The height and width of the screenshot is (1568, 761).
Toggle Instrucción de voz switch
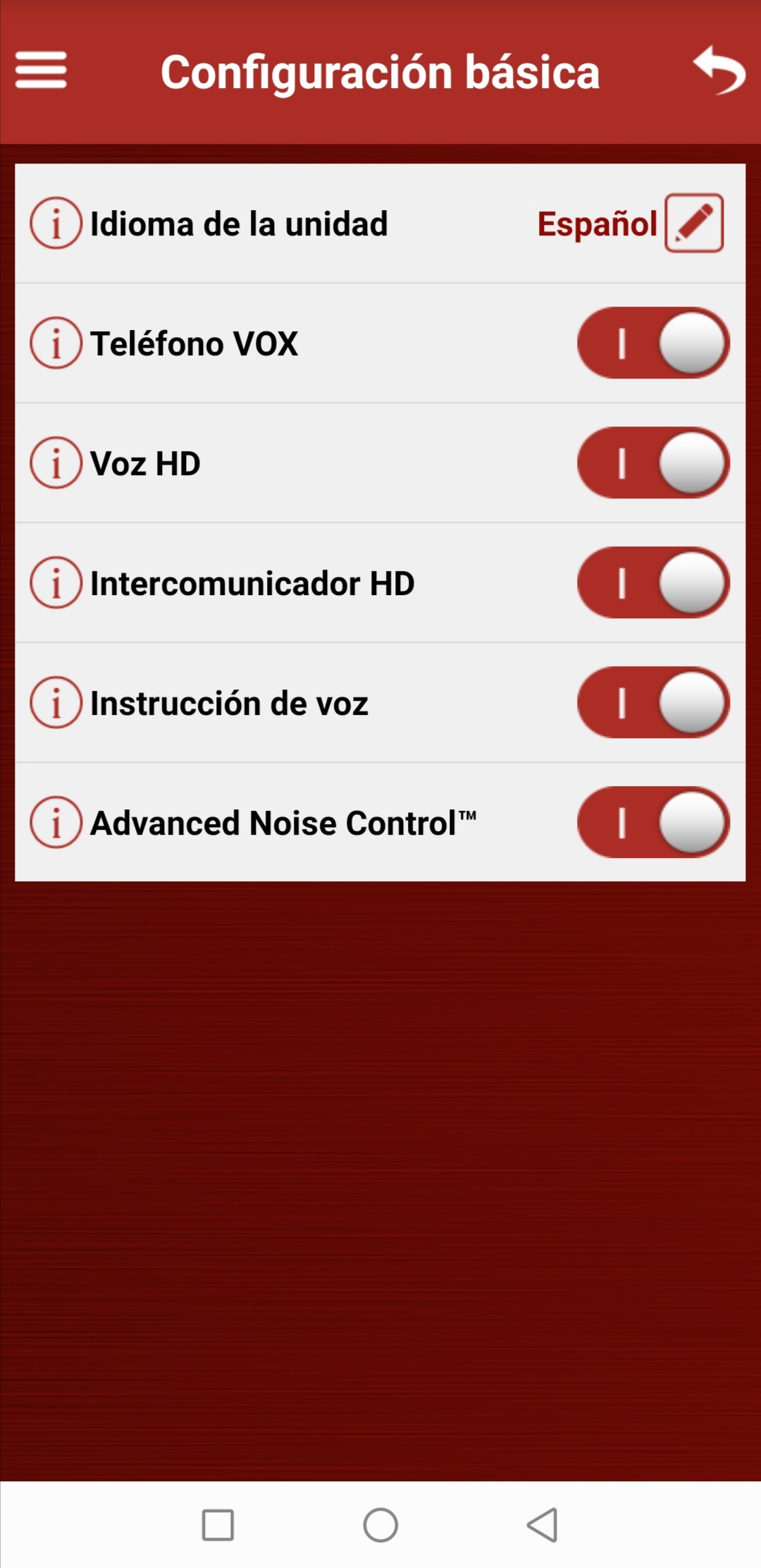[653, 702]
